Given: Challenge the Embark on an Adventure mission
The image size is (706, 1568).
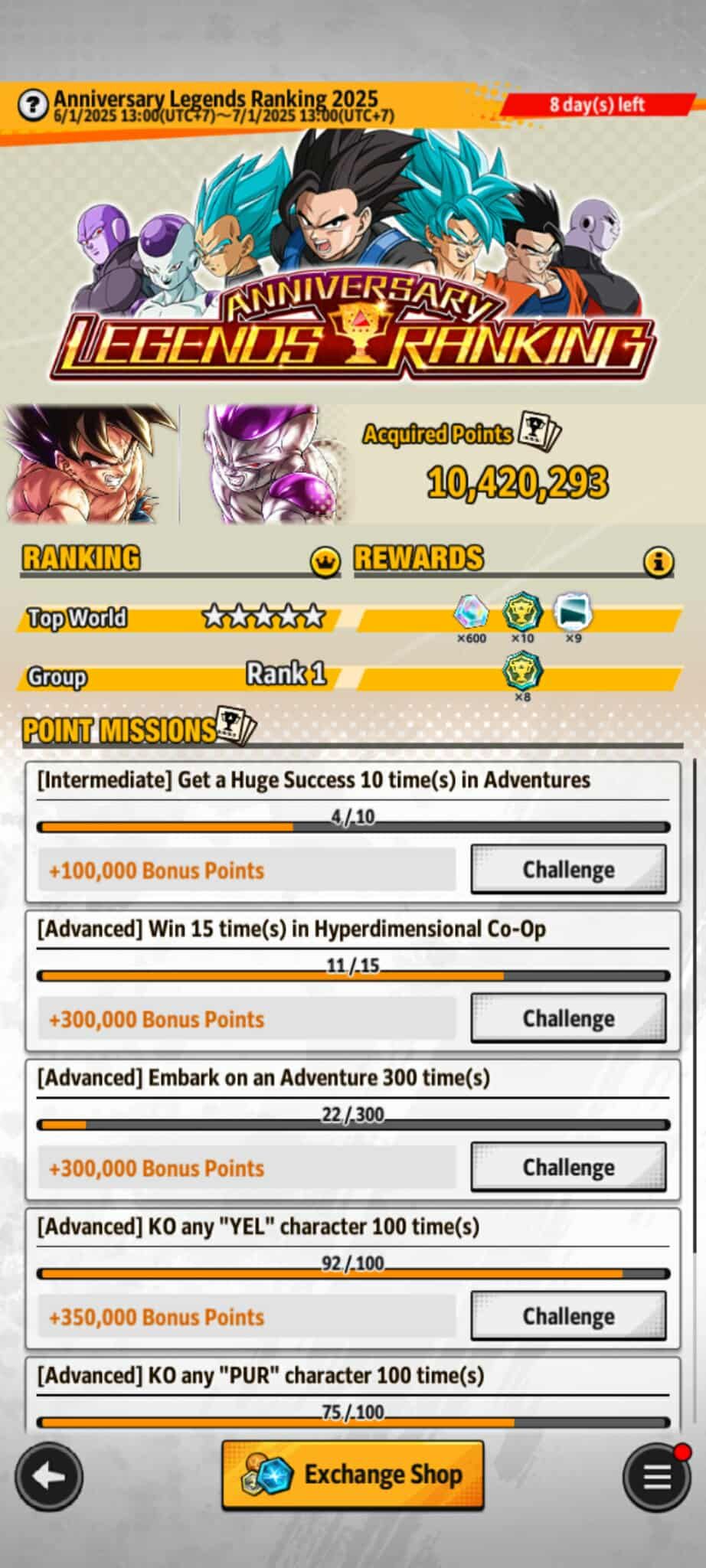Looking at the screenshot, I should pos(568,1166).
